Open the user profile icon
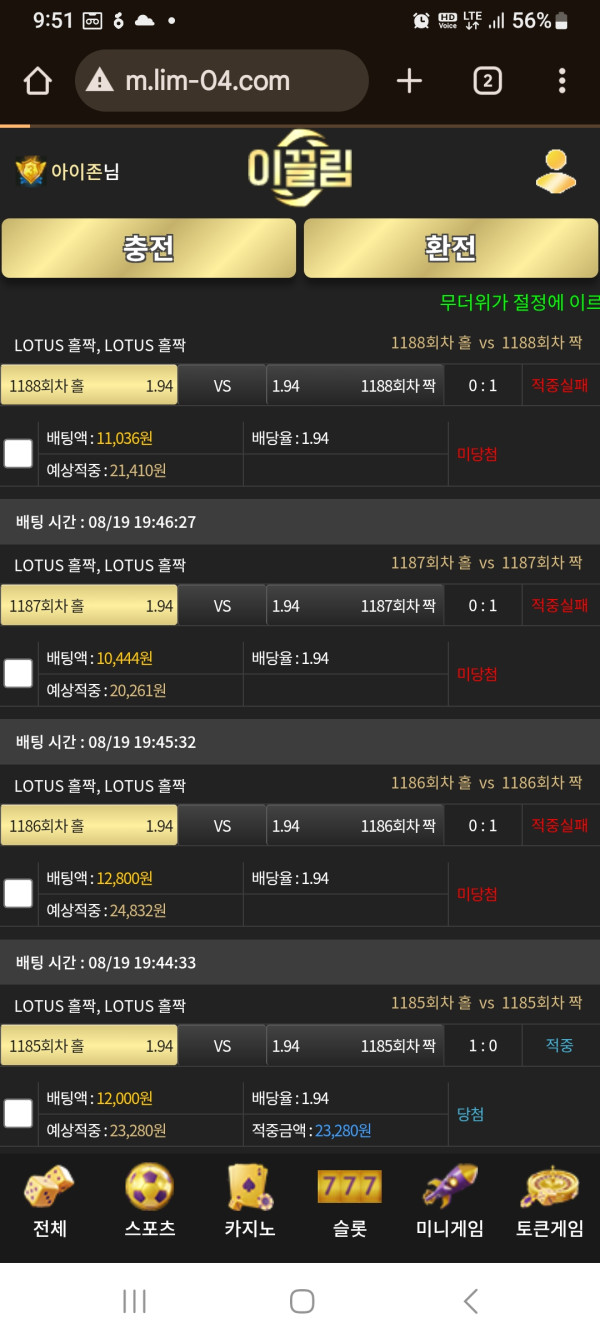The width and height of the screenshot is (600, 1338). (x=555, y=171)
